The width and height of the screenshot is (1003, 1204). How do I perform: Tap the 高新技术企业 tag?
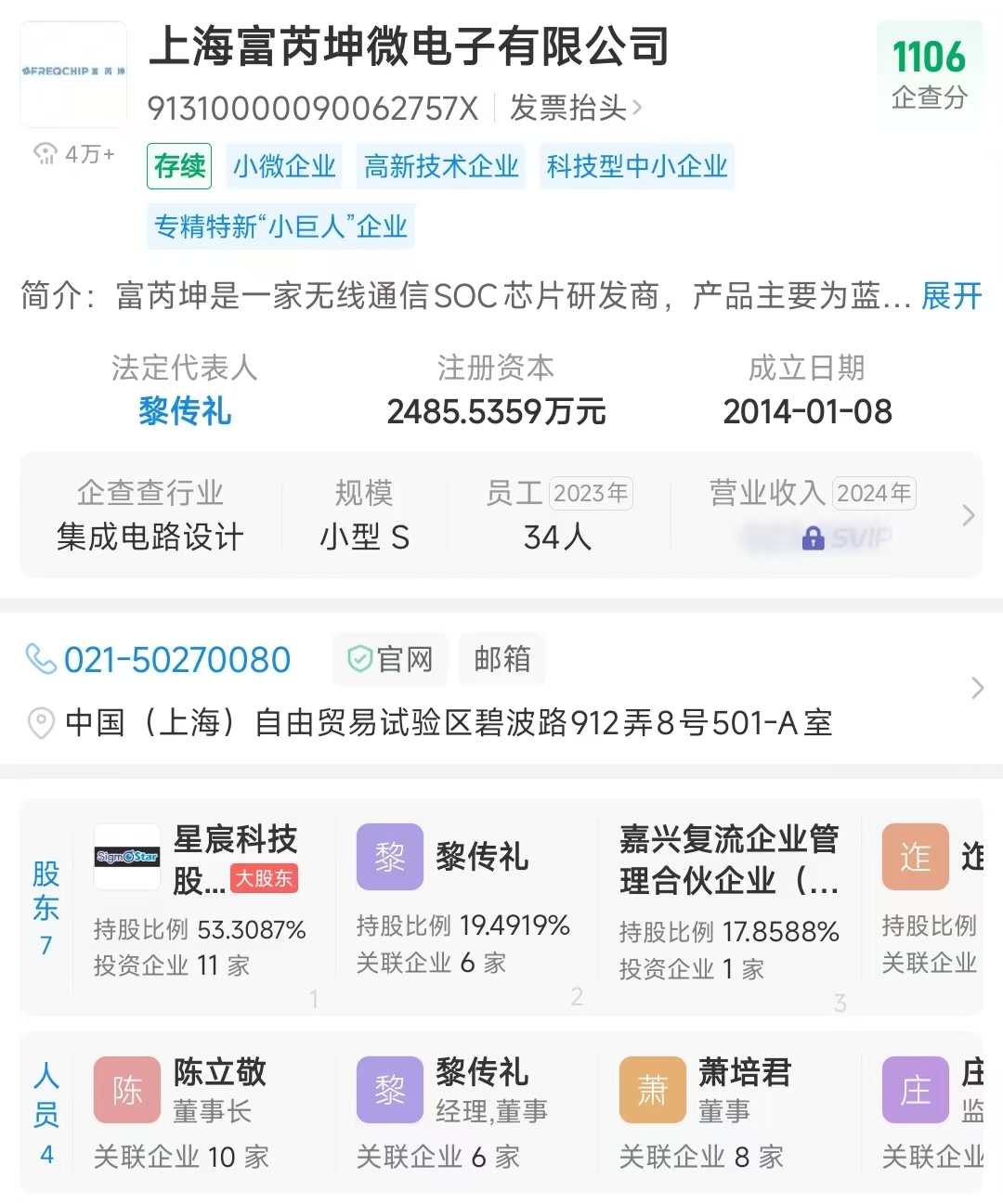(441, 167)
